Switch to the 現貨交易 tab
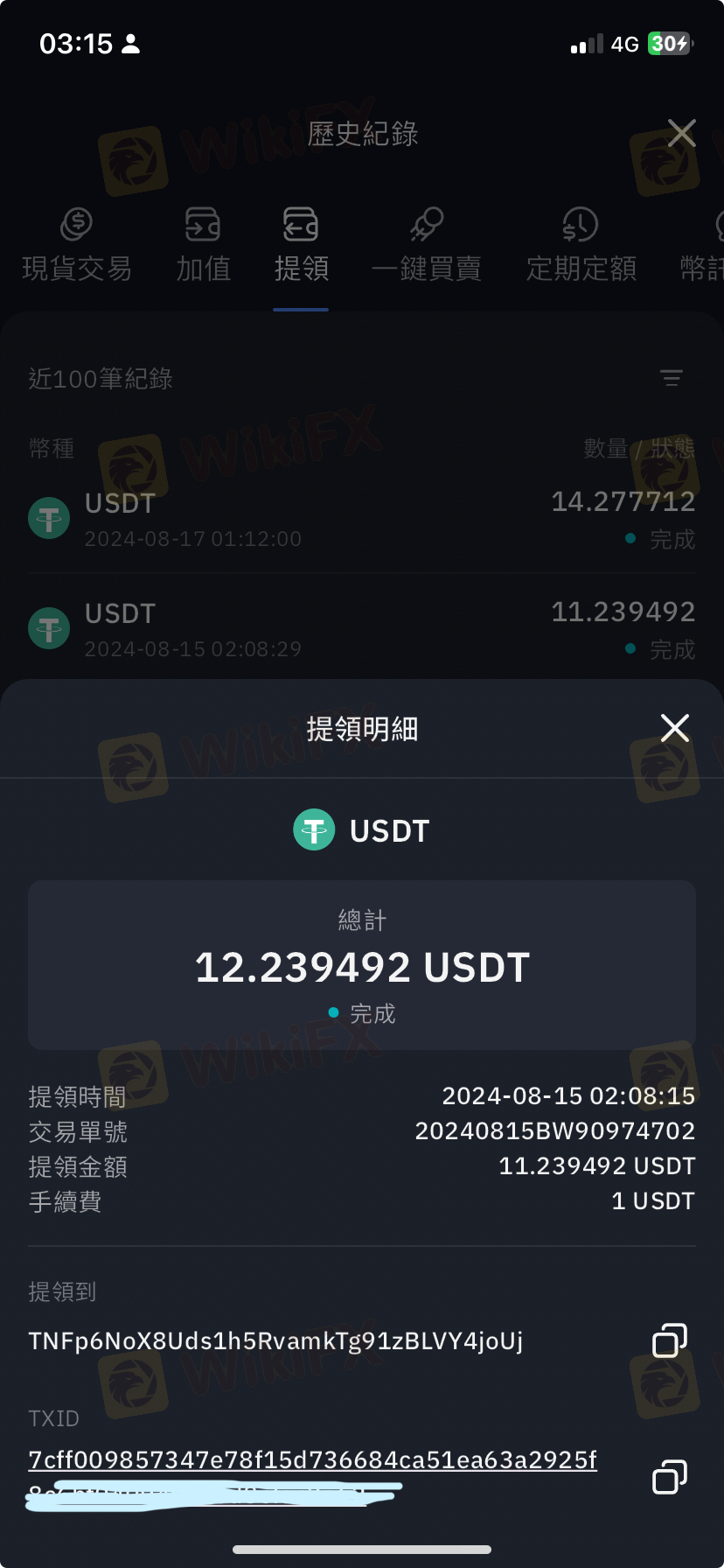The height and width of the screenshot is (1568, 724). click(77, 245)
